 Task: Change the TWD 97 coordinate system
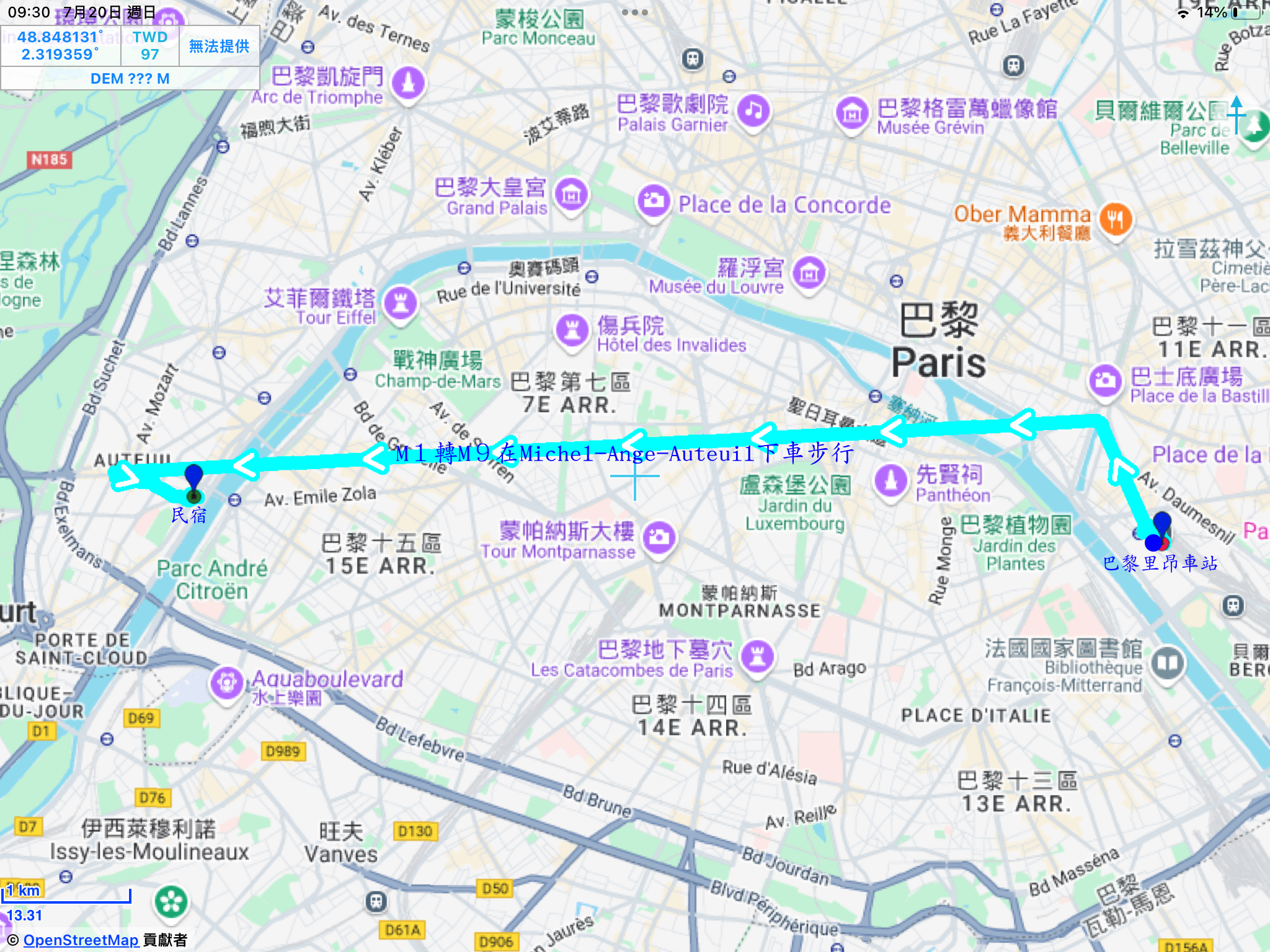tap(149, 46)
